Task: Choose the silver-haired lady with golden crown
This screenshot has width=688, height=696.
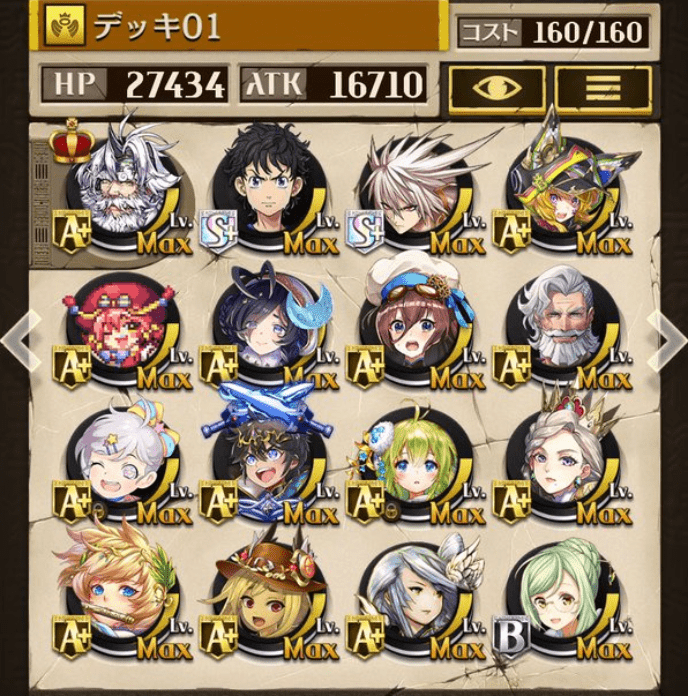Action: (560, 460)
